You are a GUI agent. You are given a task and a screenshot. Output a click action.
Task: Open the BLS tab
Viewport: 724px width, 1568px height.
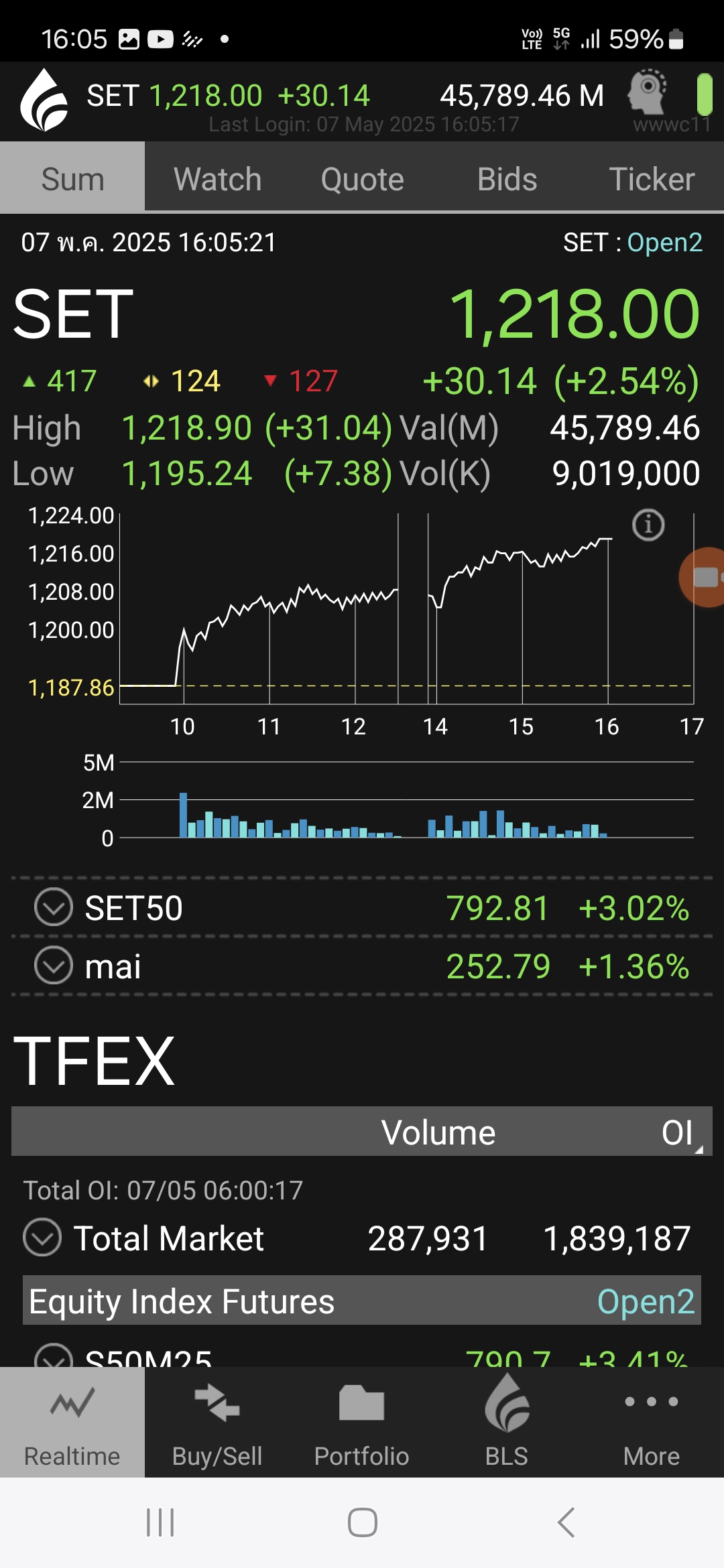click(x=507, y=1423)
